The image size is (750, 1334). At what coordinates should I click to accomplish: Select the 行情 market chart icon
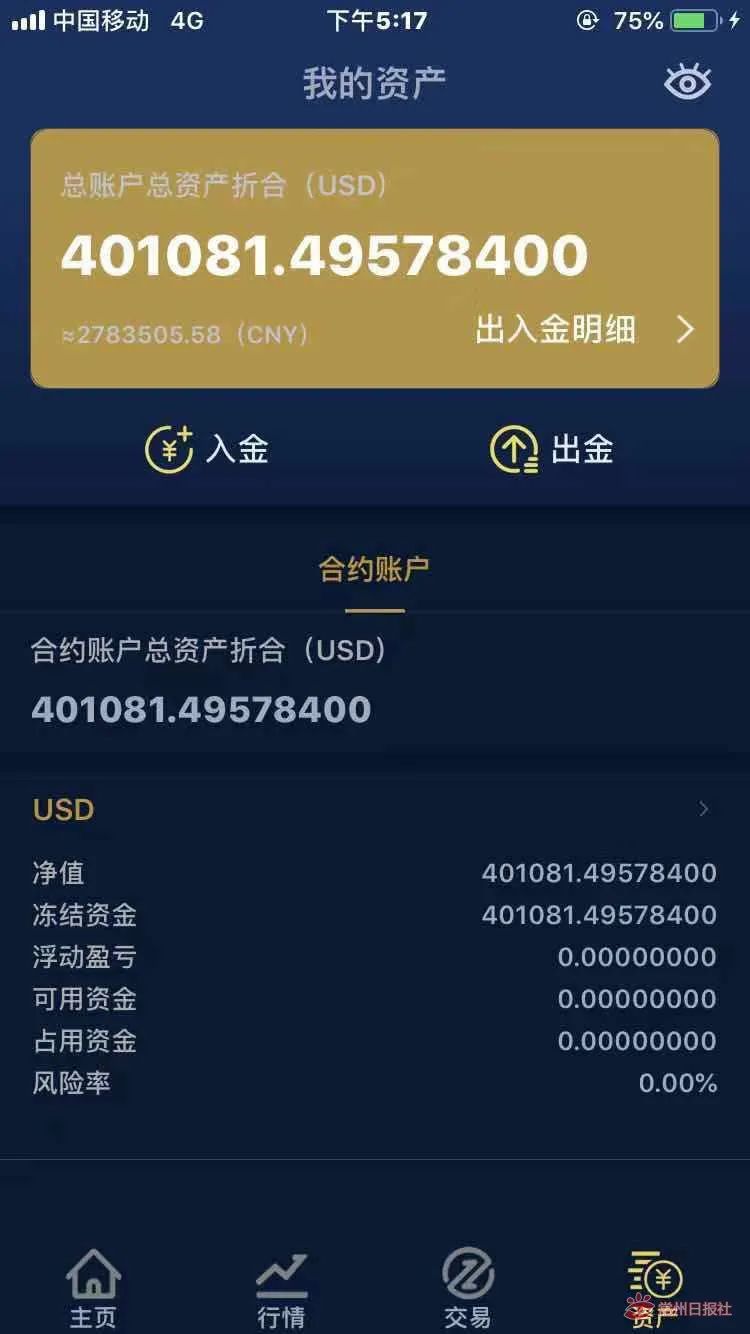pos(280,1285)
